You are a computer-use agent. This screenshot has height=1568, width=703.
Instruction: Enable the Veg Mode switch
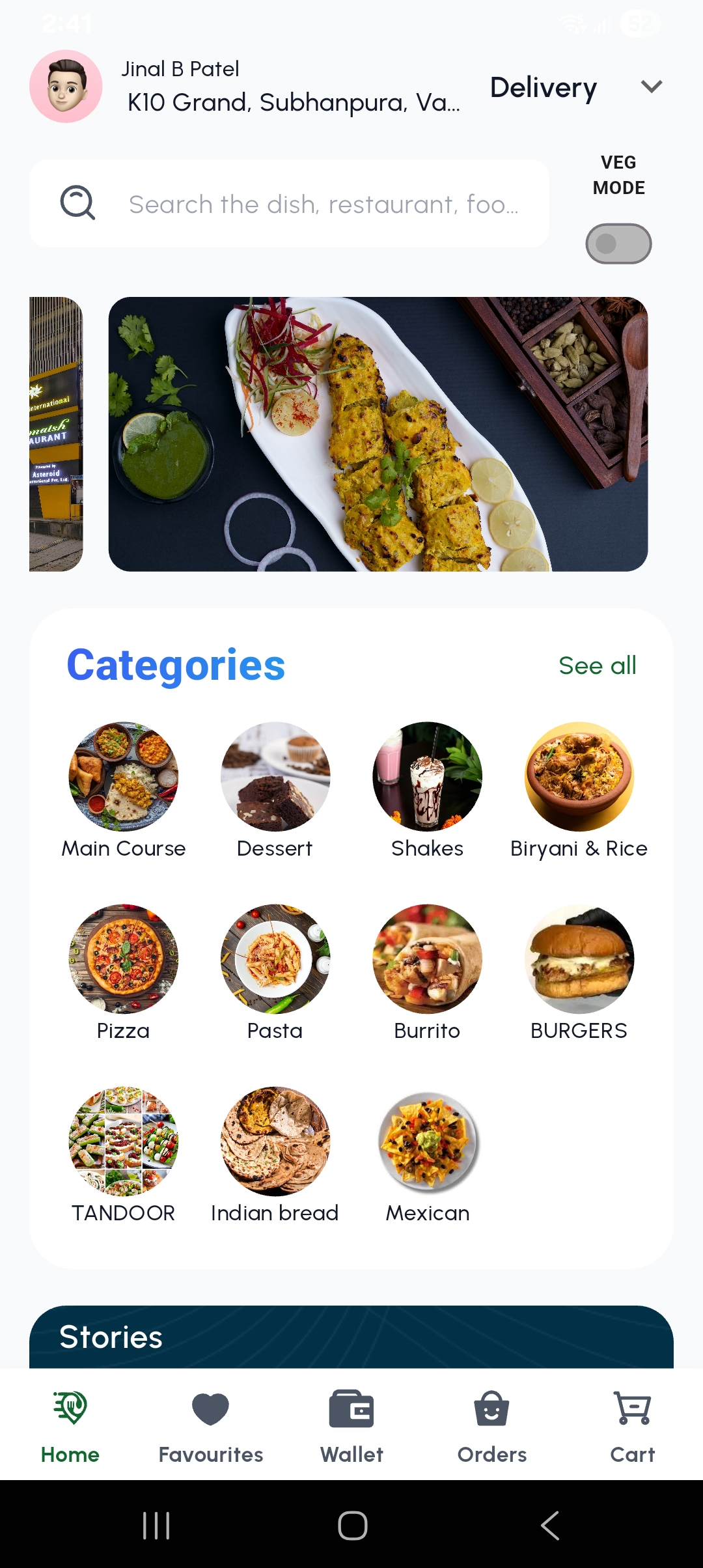click(x=618, y=244)
